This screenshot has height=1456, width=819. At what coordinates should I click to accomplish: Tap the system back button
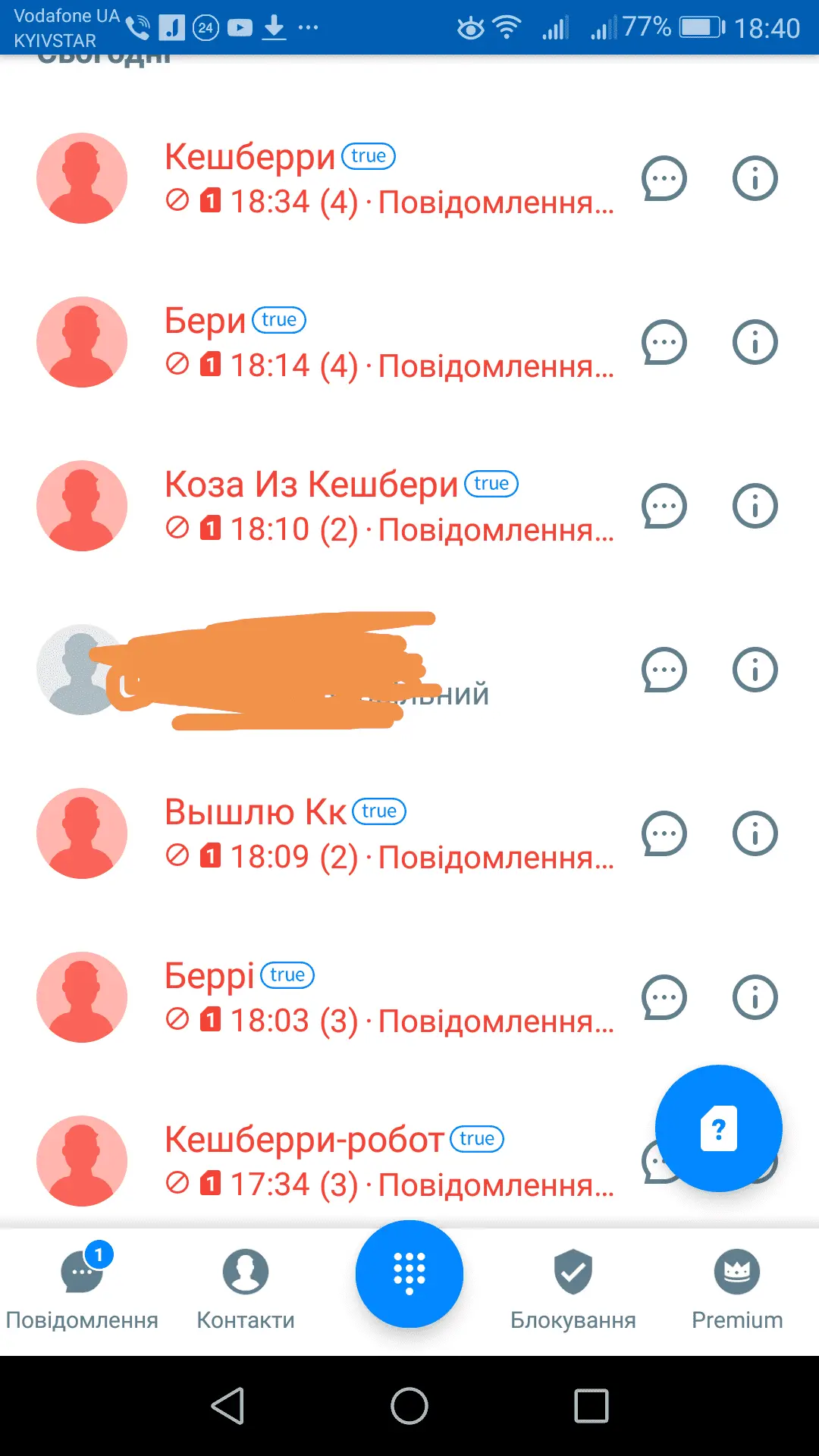[227, 1407]
